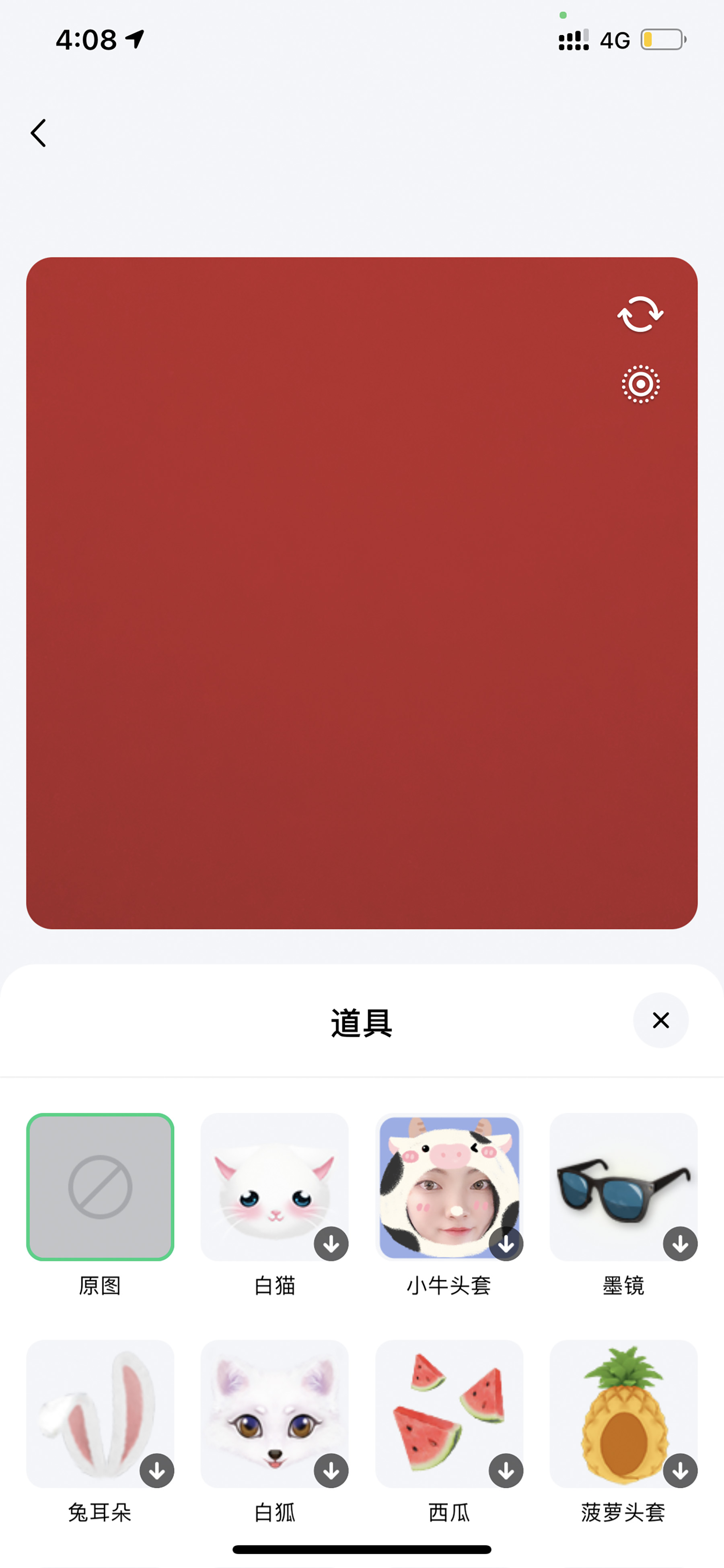Screen dimensions: 724x1568
Task: Choose the 墨镜 sunglasses prop
Action: point(623,1187)
